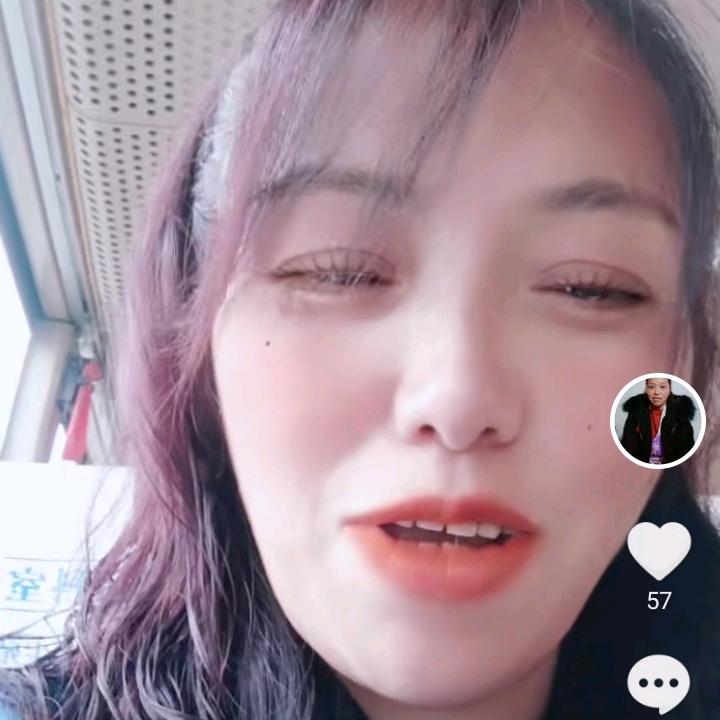Like this video with the heart
720x720 pixels.
tap(659, 549)
